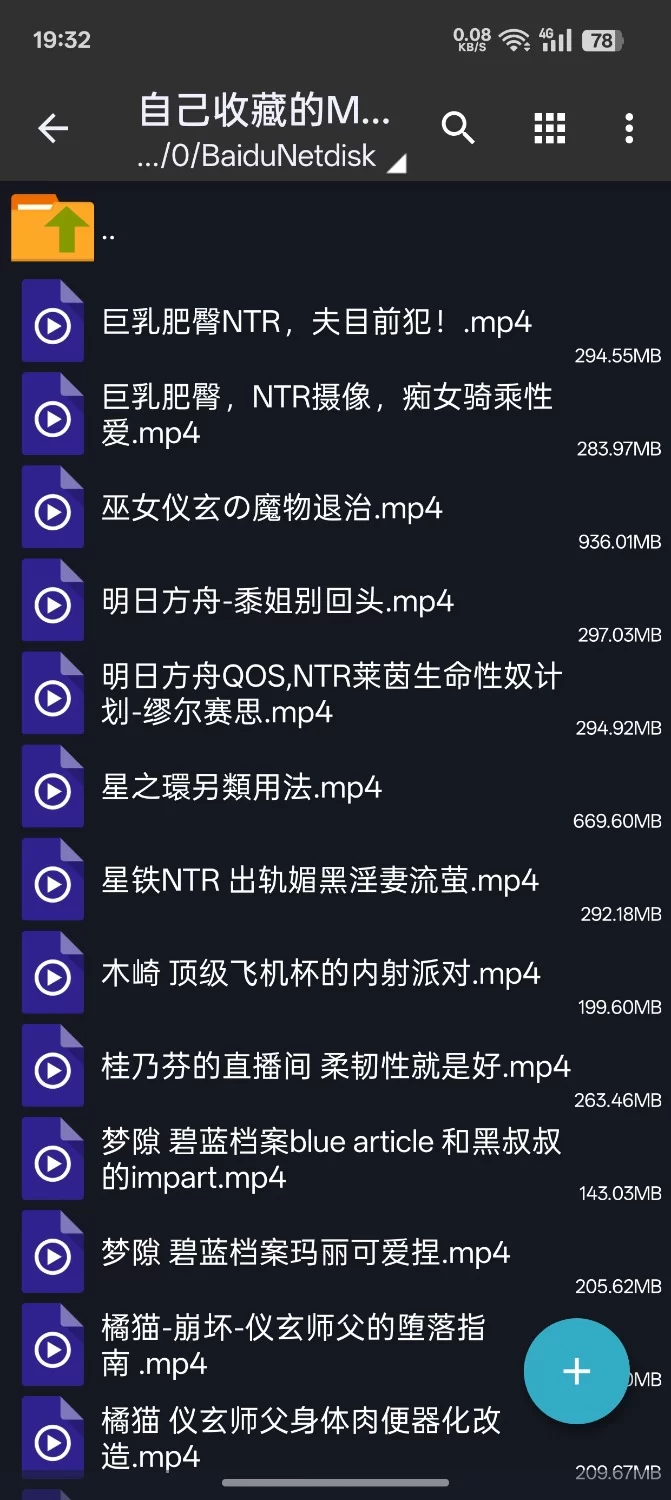
Task: Play 明日方舟-黍姐别回头.mp4
Action: 278,602
